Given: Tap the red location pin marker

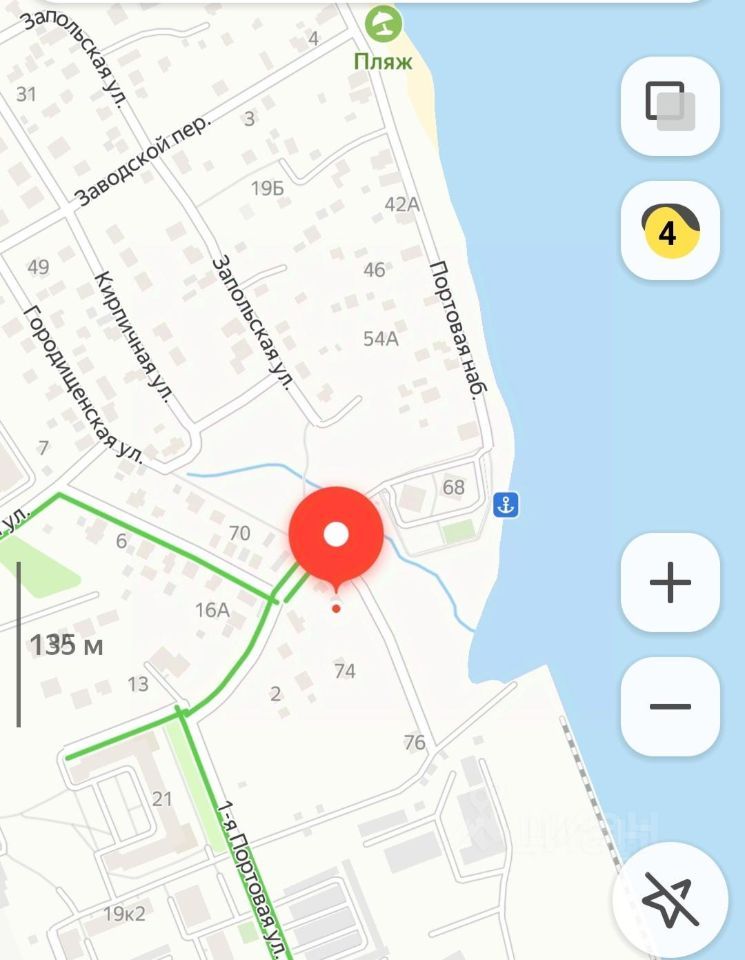Looking at the screenshot, I should 336,535.
